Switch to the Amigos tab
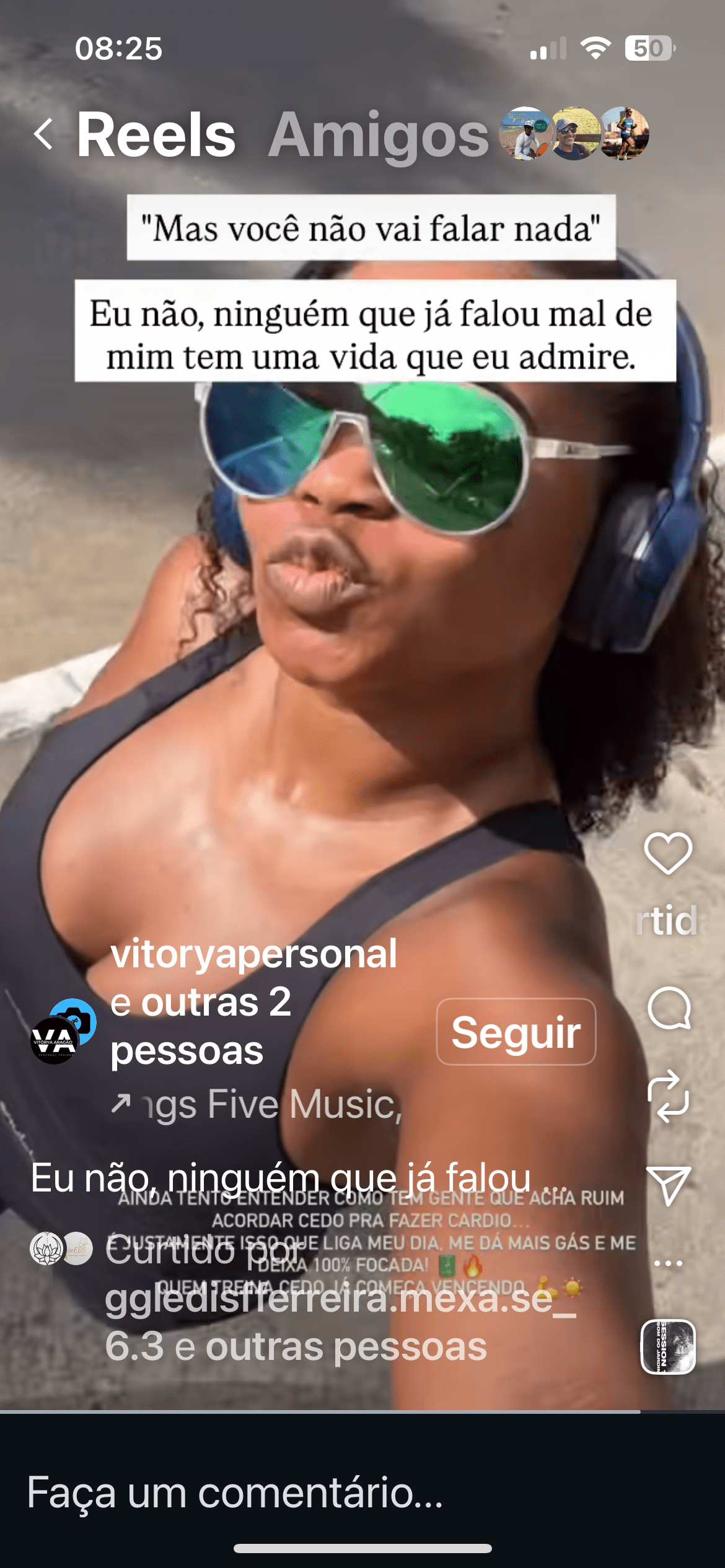 coord(379,135)
